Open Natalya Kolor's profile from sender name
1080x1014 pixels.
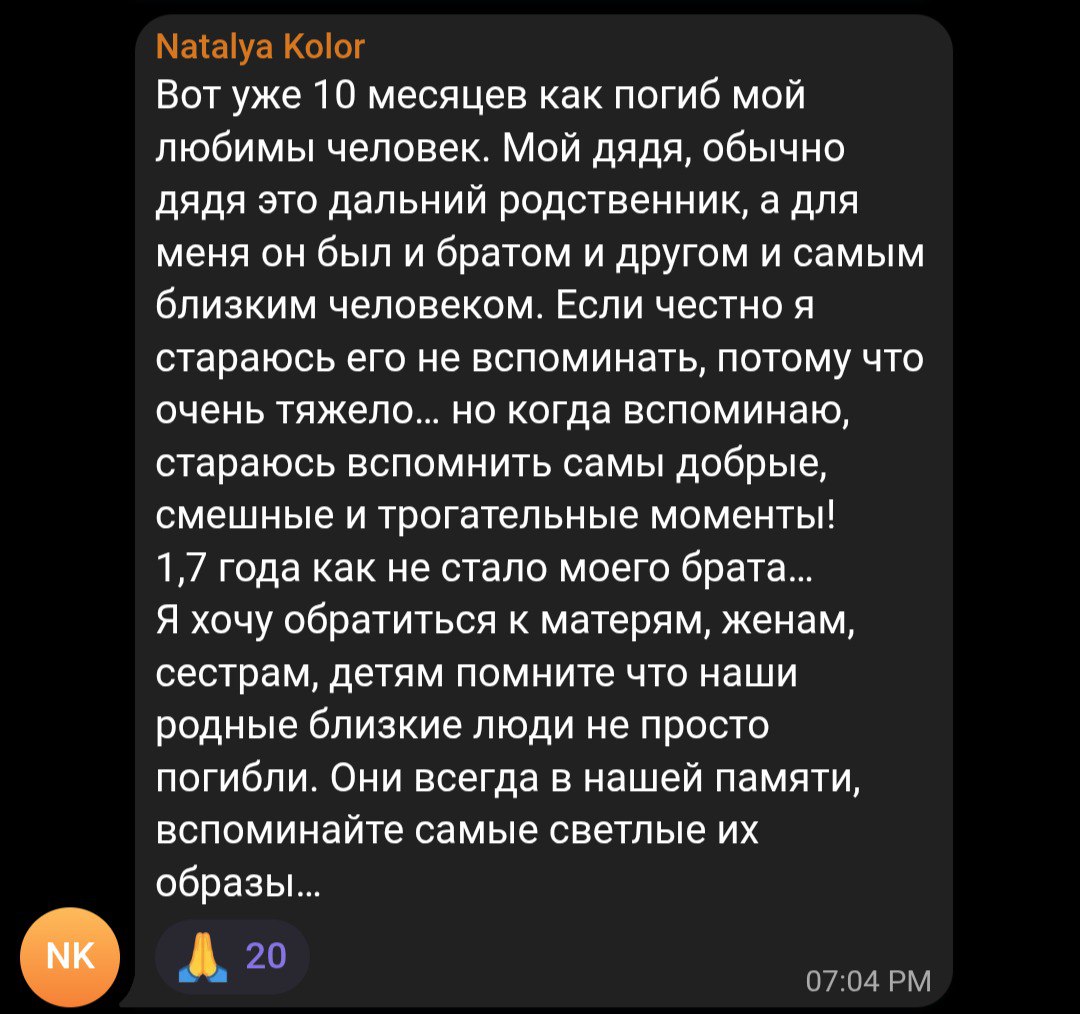(260, 47)
